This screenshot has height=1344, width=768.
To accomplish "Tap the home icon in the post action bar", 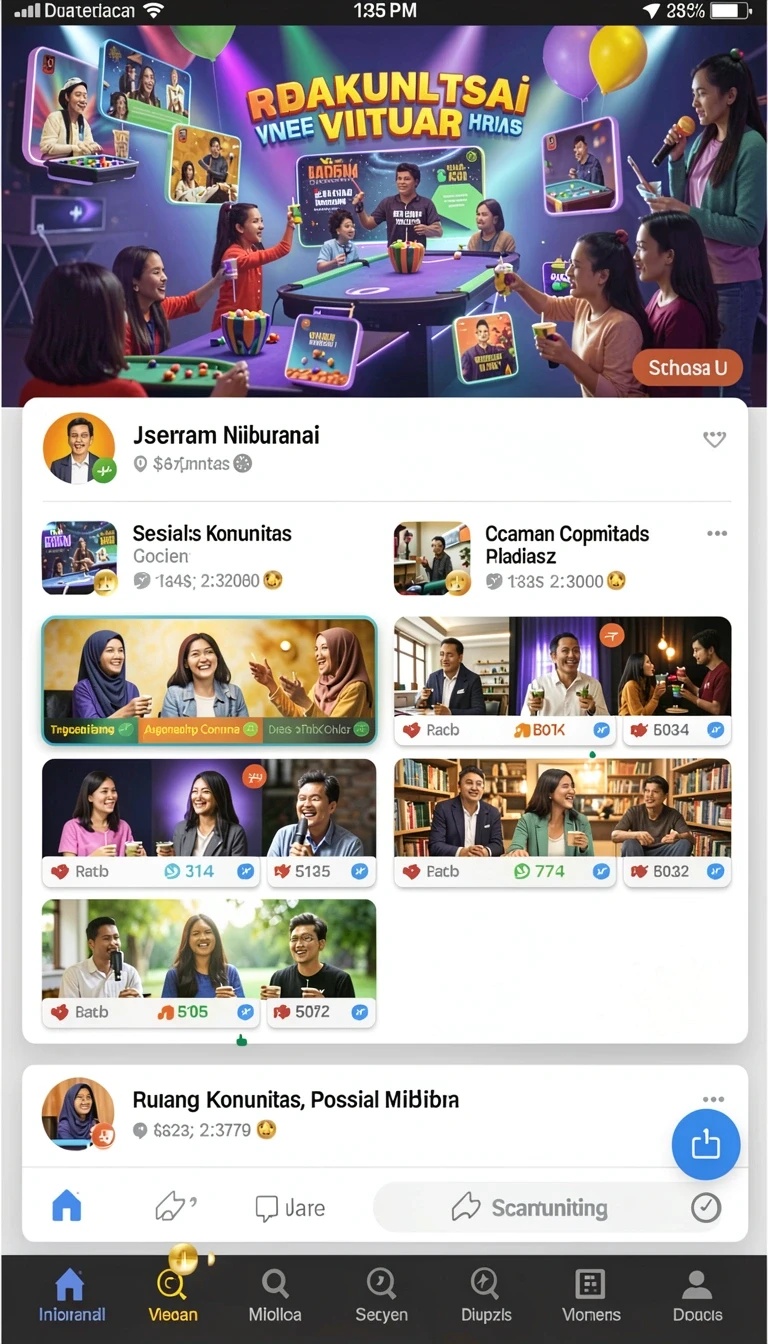I will tap(66, 1207).
